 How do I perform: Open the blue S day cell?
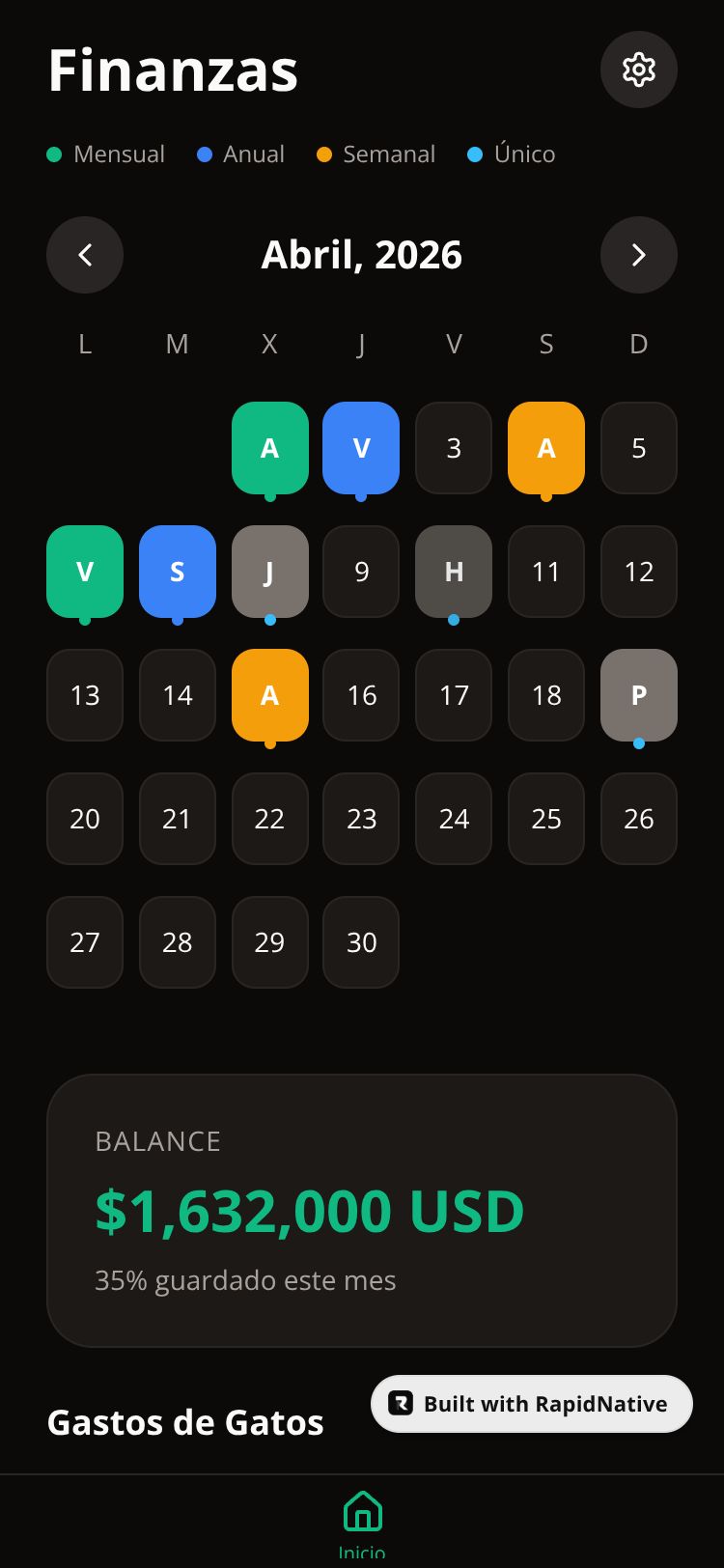[x=178, y=572]
